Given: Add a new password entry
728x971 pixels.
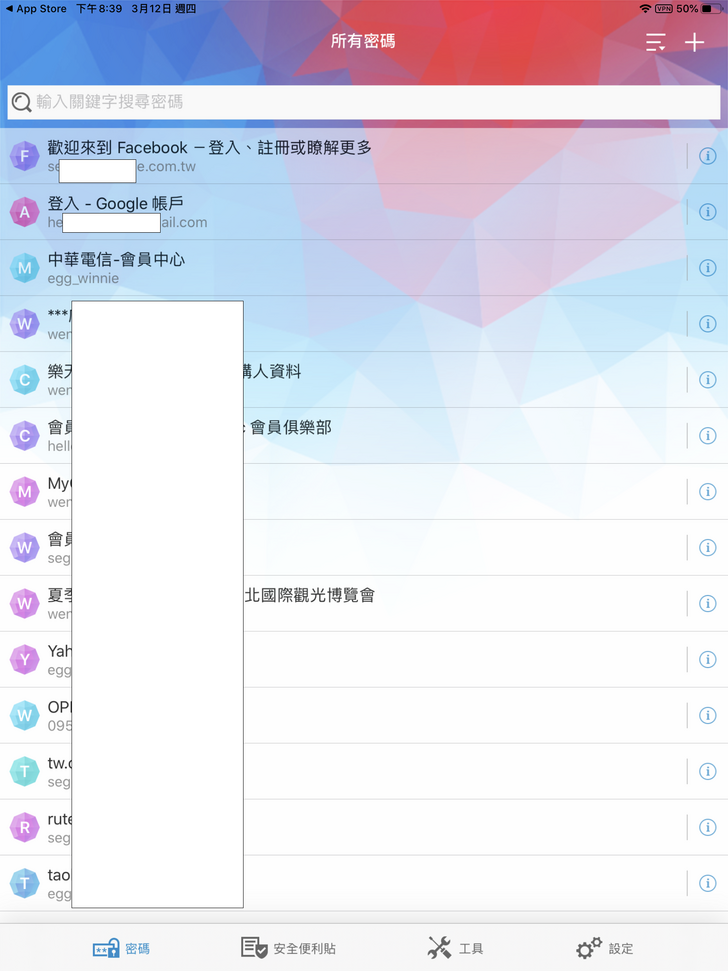Looking at the screenshot, I should (x=694, y=43).
